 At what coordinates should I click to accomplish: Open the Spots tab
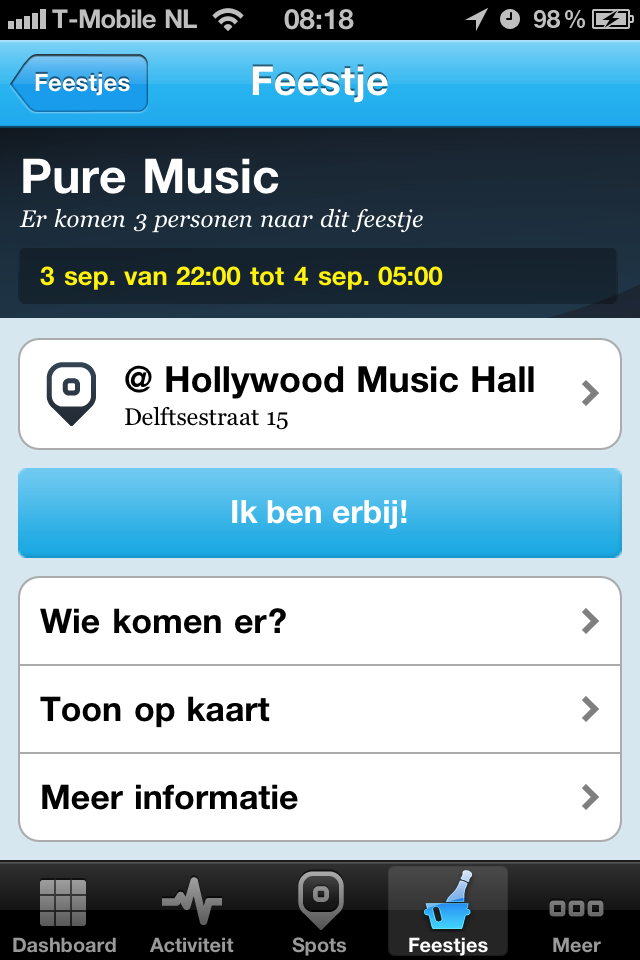click(320, 912)
